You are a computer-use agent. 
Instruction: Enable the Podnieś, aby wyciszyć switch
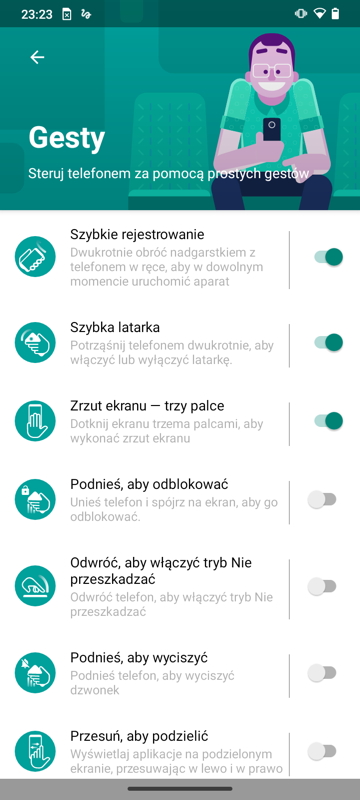[x=322, y=672]
